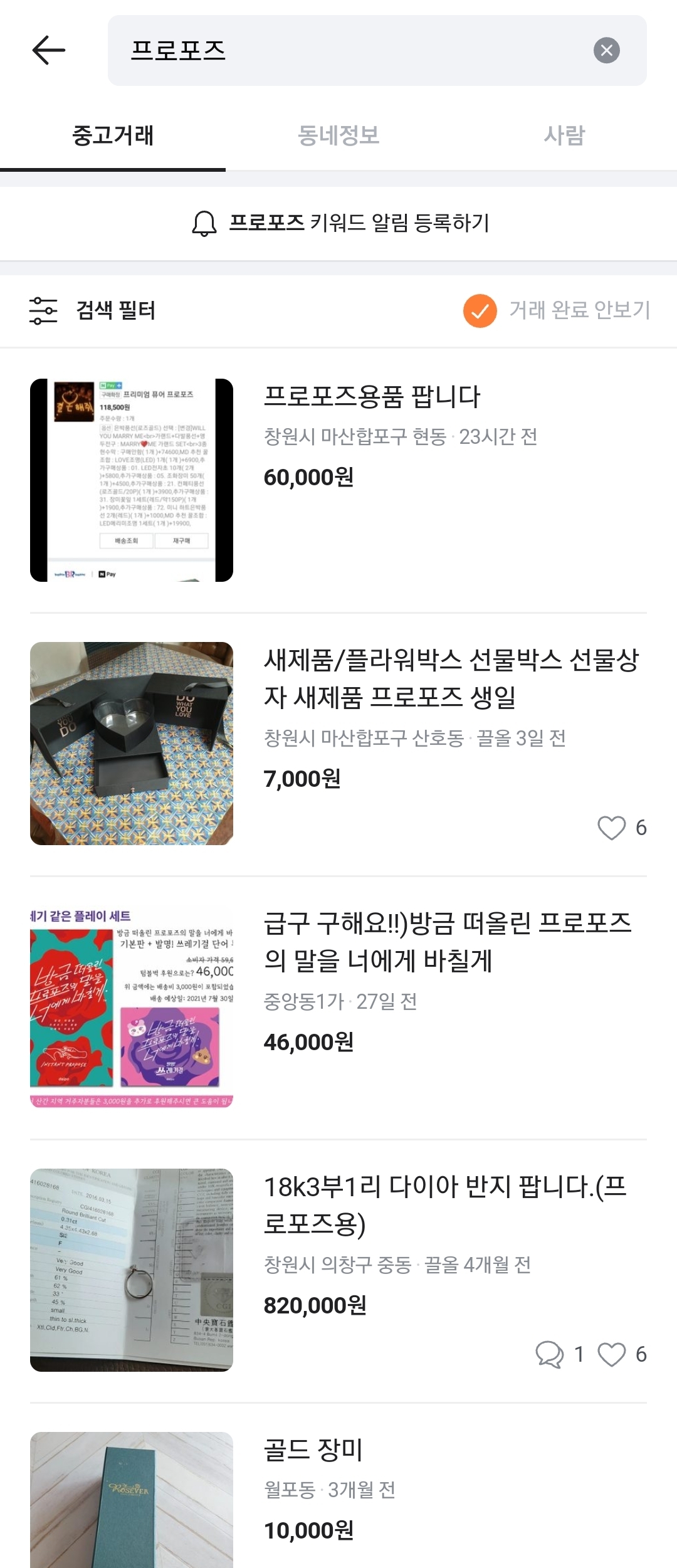View the 18k 다이아 반지 listing
Screen dimensions: 677x1568
pos(338,1270)
